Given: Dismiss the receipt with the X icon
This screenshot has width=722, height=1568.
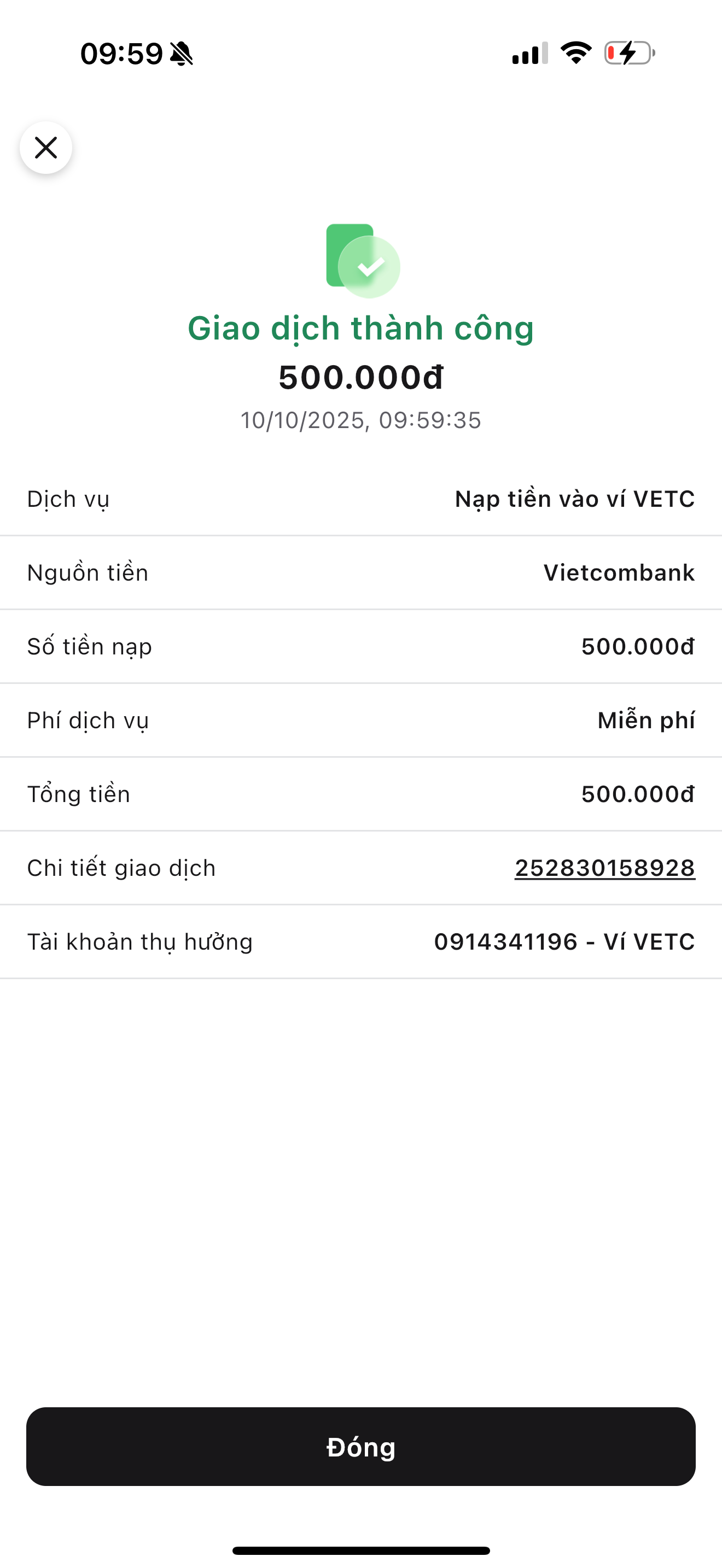Looking at the screenshot, I should click(45, 148).
